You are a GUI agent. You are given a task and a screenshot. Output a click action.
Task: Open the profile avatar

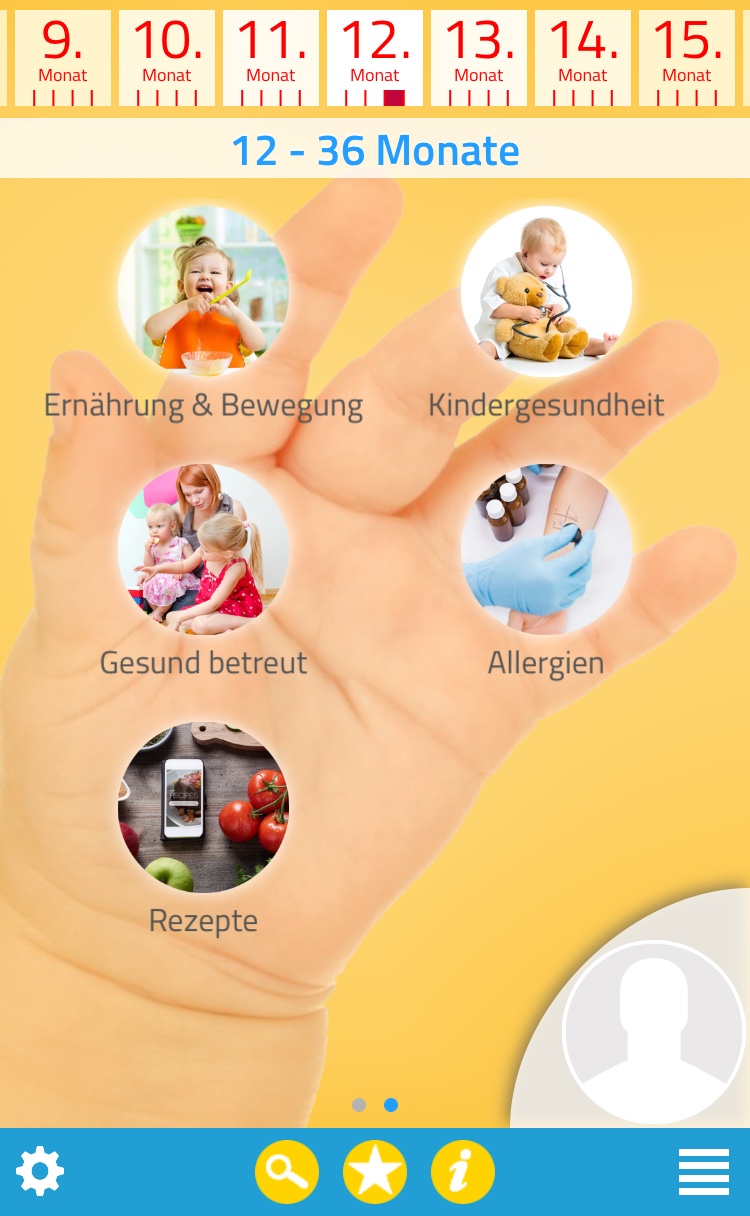(654, 1031)
